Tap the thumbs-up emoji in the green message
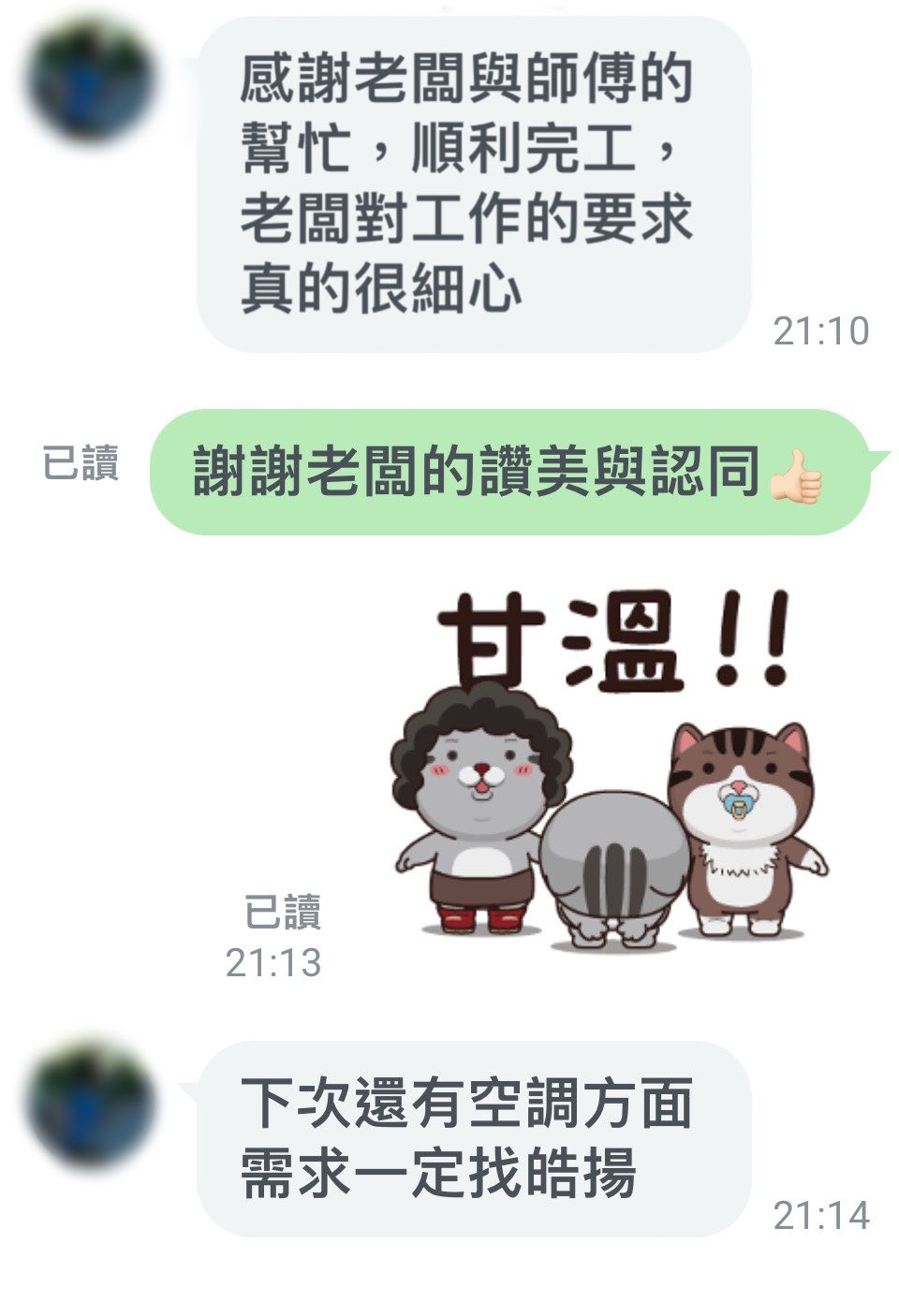The width and height of the screenshot is (899, 1316). pos(798,475)
